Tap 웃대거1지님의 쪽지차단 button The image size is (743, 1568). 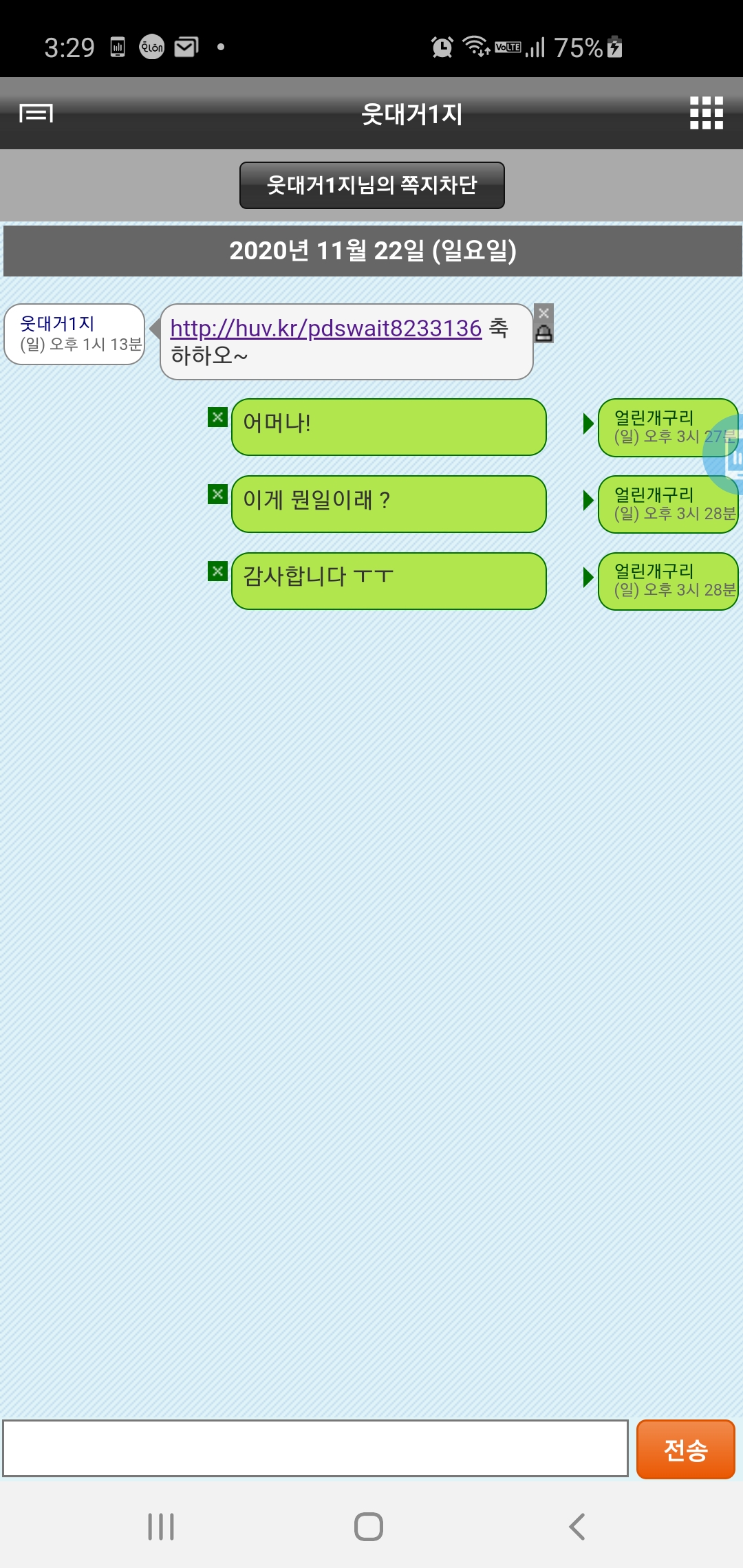(371, 185)
